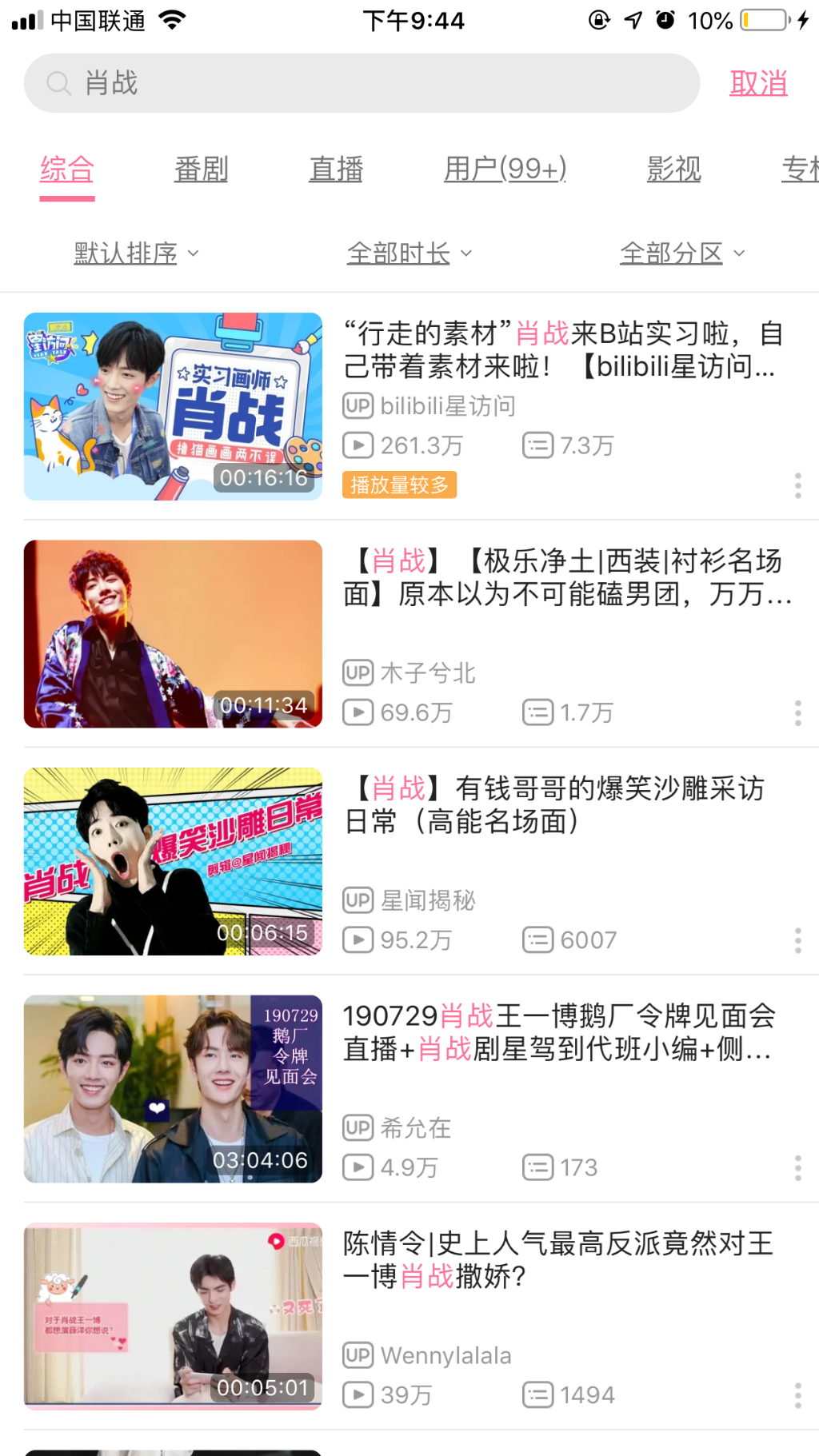Open more options for 希允在 video

click(797, 1168)
